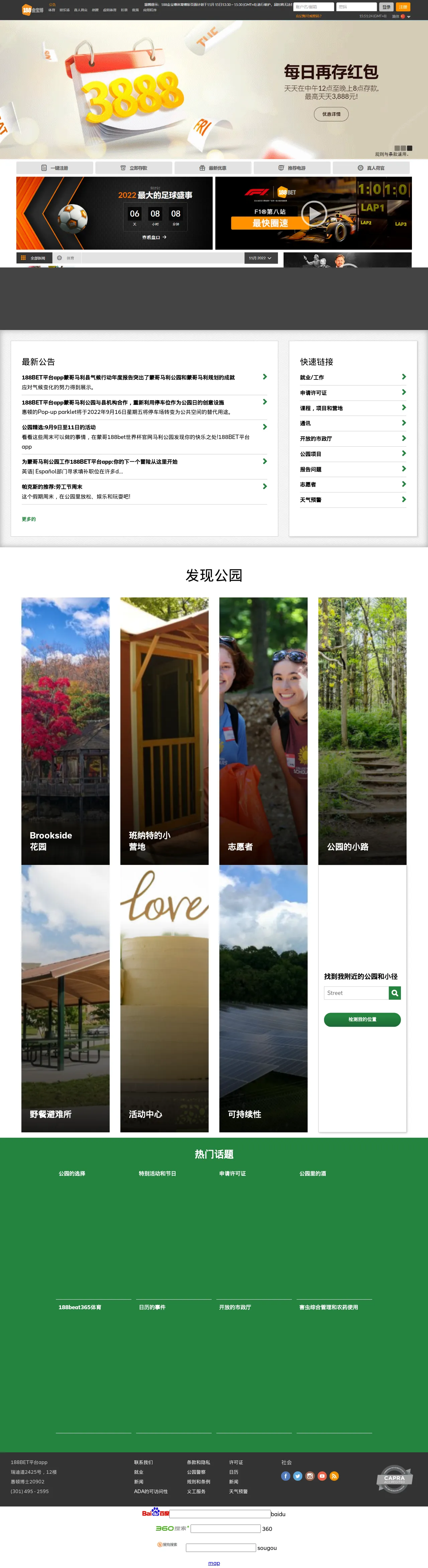Focus the Street search field
The image size is (428, 1568).
(x=355, y=993)
